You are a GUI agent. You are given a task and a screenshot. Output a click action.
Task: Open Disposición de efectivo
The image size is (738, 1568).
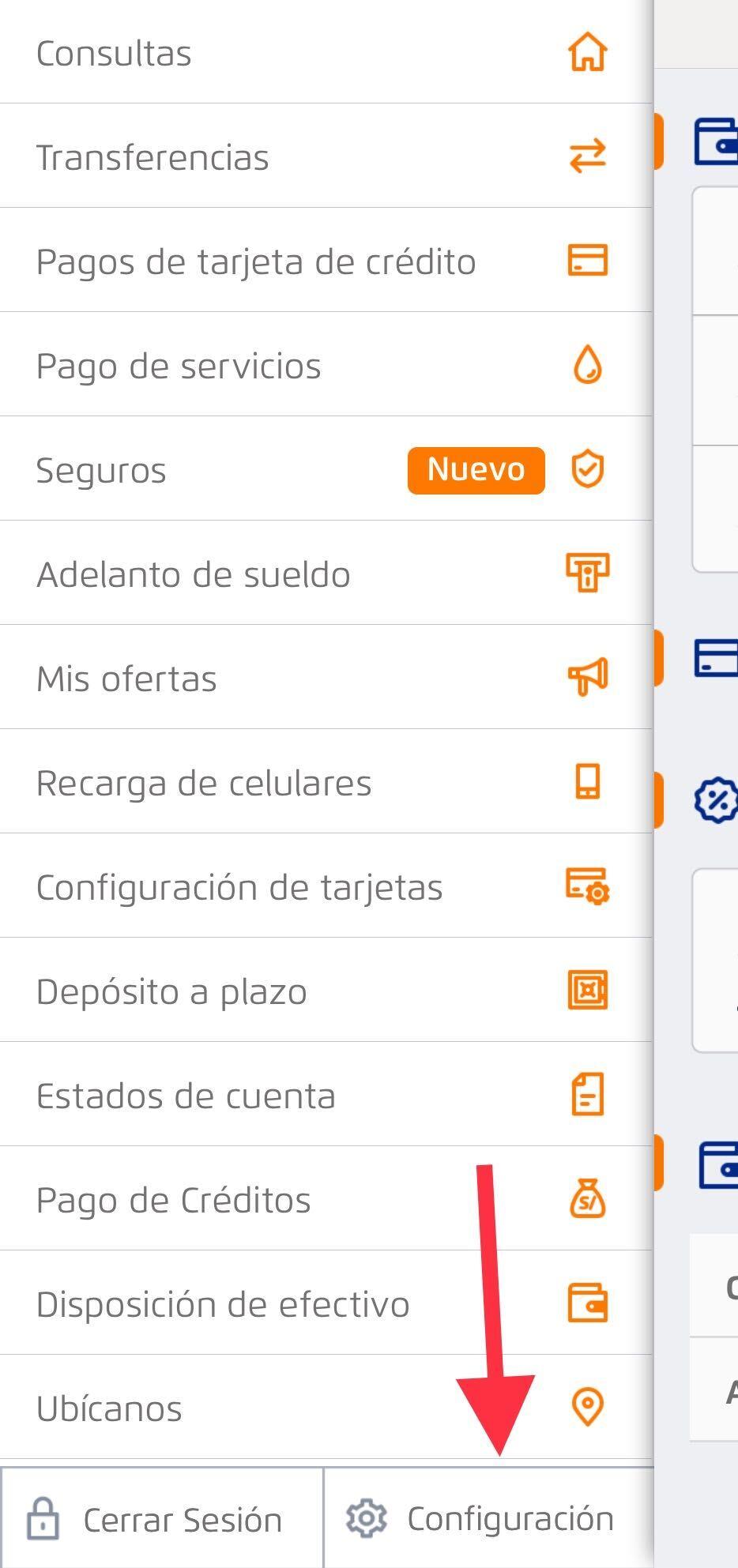[x=326, y=1303]
